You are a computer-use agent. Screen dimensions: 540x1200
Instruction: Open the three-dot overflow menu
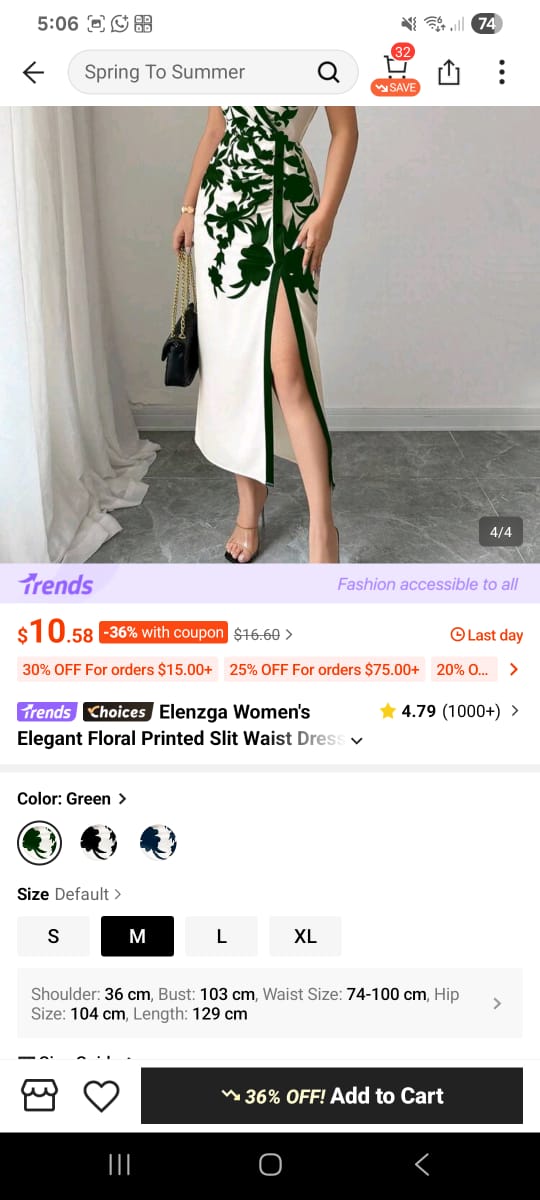[x=502, y=72]
